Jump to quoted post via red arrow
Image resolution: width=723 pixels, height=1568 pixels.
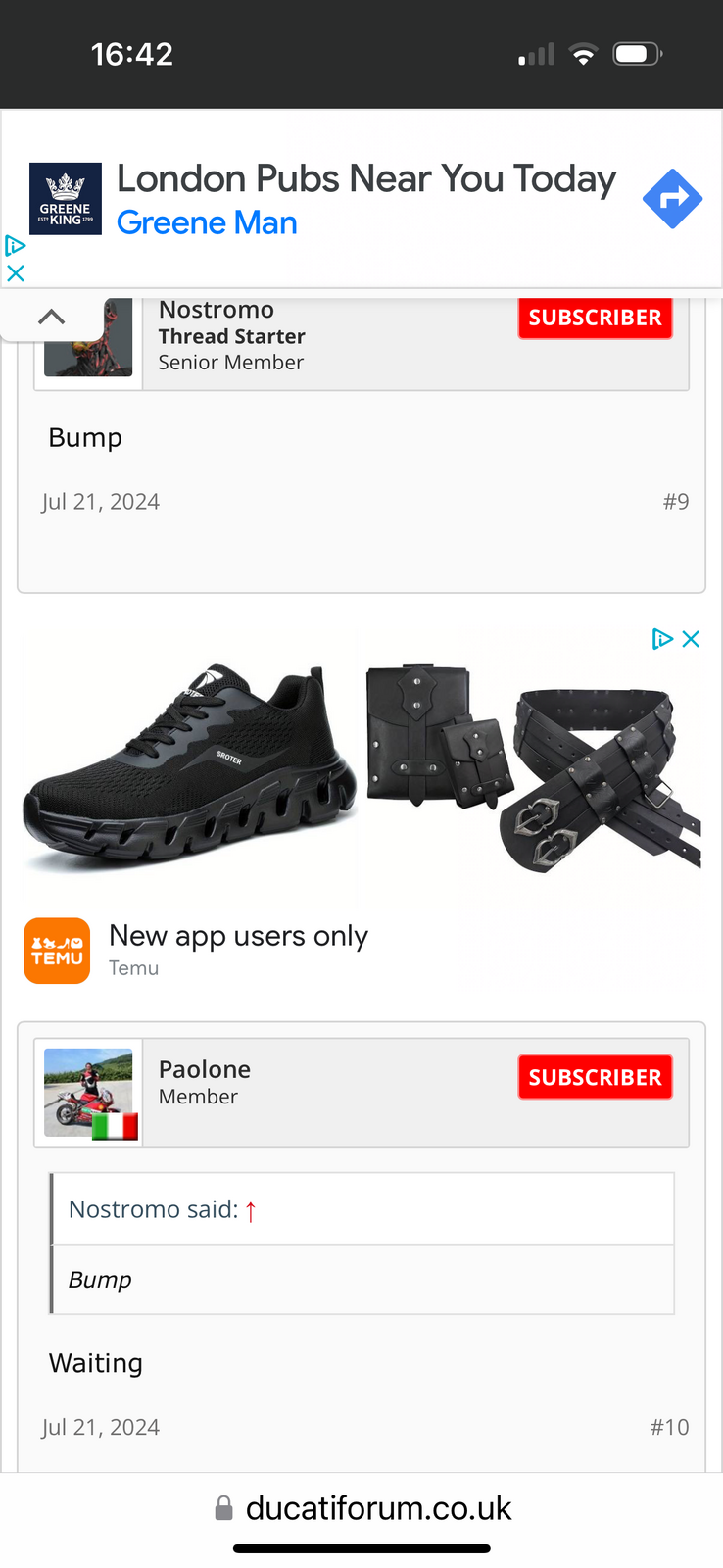251,1211
